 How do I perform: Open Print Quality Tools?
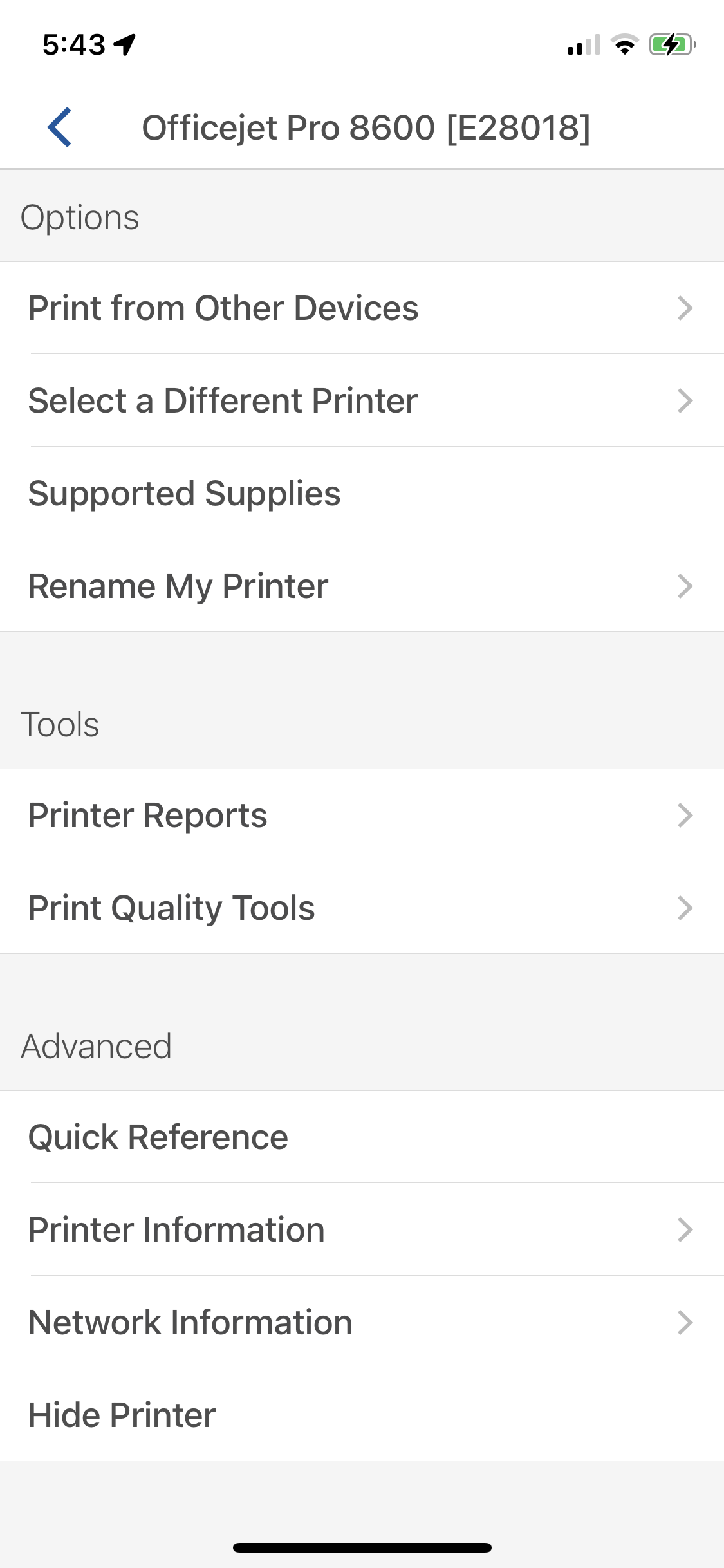tap(360, 908)
